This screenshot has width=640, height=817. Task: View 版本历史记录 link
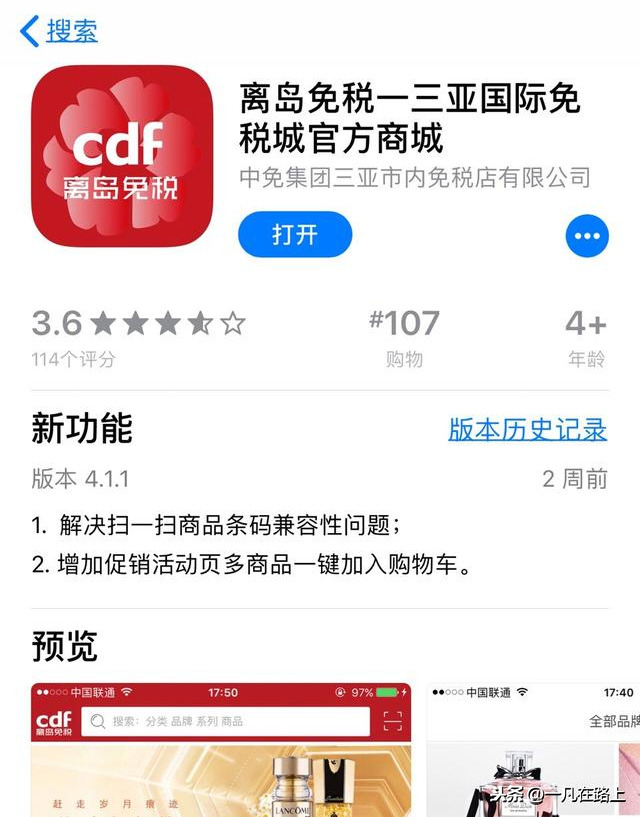[527, 429]
